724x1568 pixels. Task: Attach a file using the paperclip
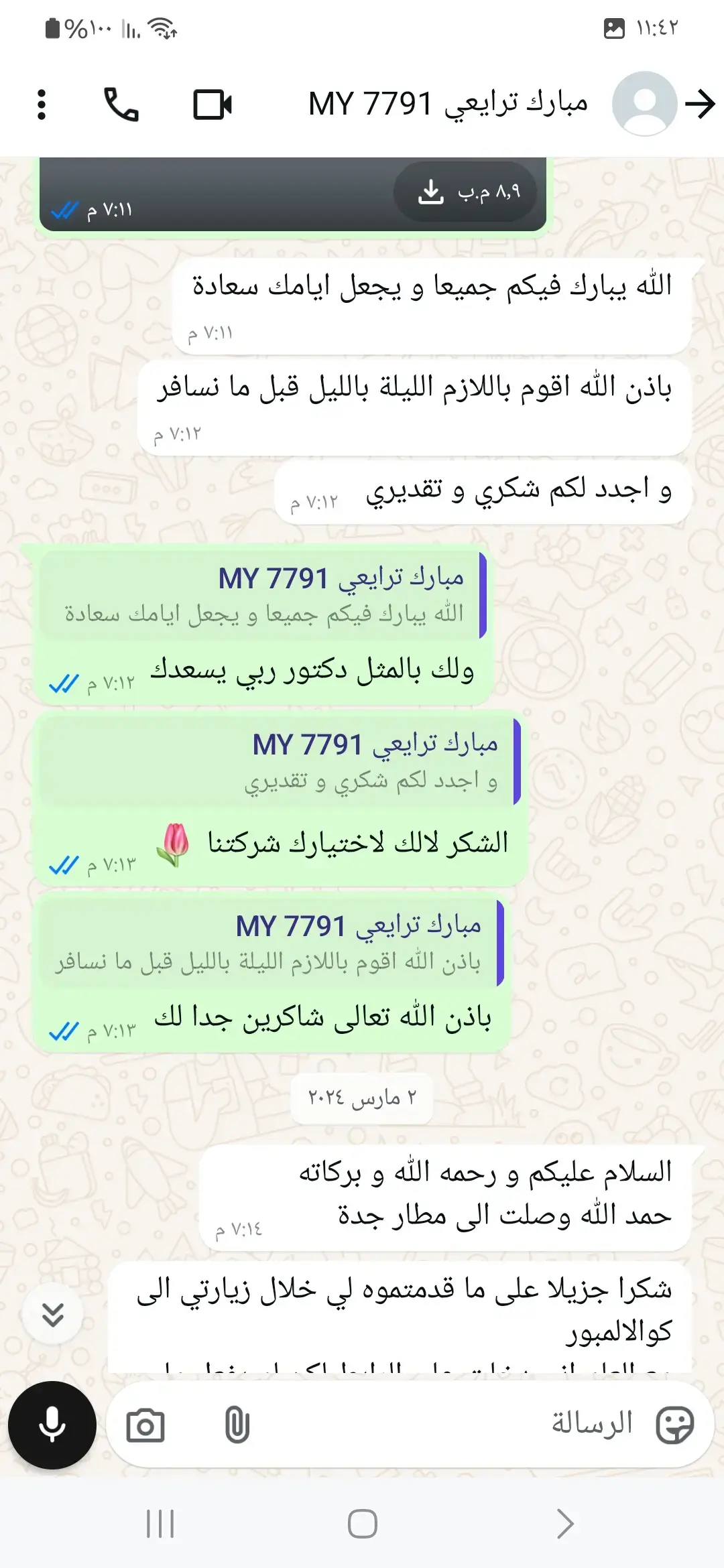[237, 1425]
